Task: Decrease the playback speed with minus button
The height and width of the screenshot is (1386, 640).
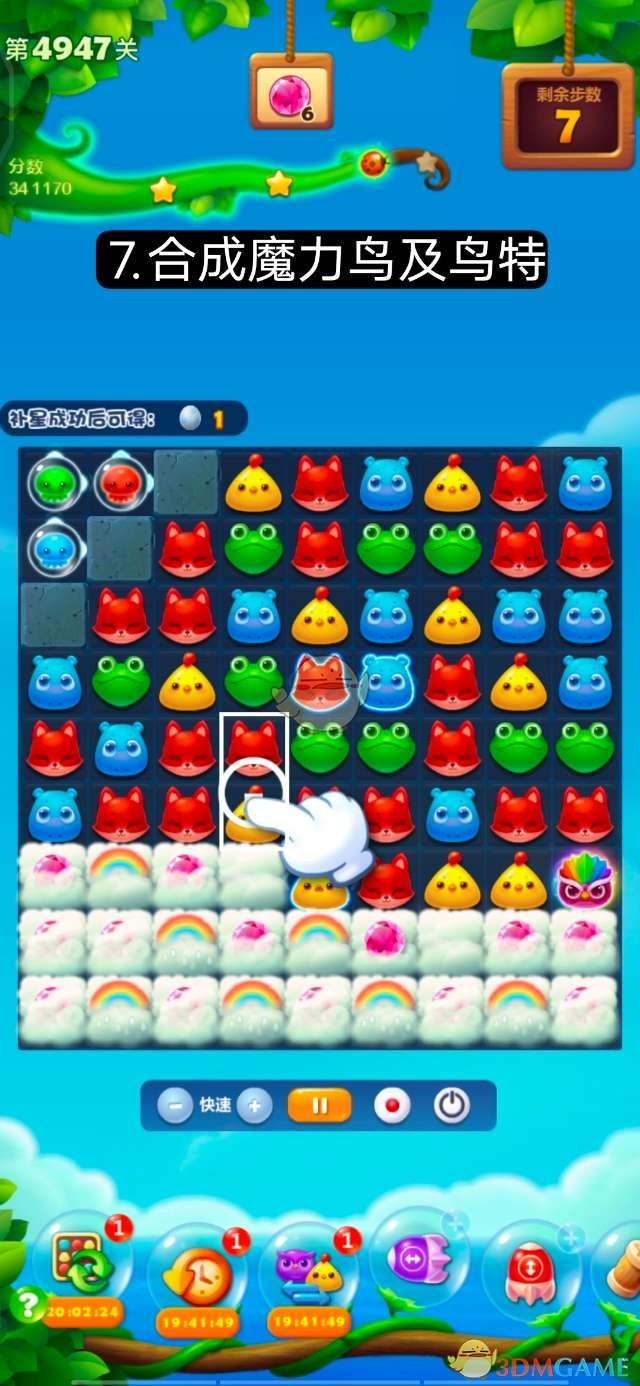Action: click(175, 1106)
